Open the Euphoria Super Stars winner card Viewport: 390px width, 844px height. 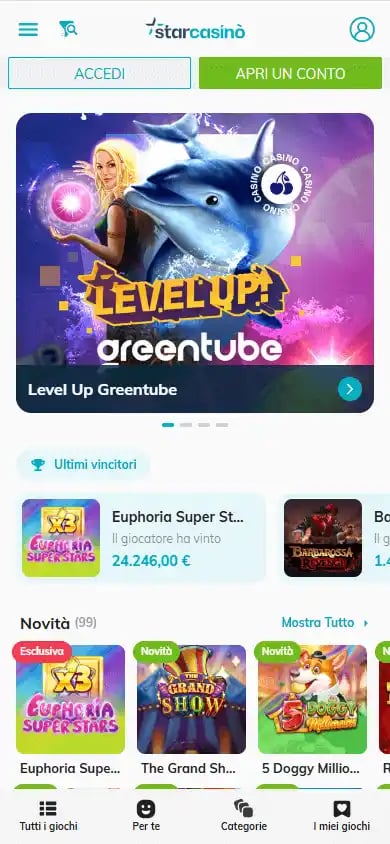coord(141,538)
